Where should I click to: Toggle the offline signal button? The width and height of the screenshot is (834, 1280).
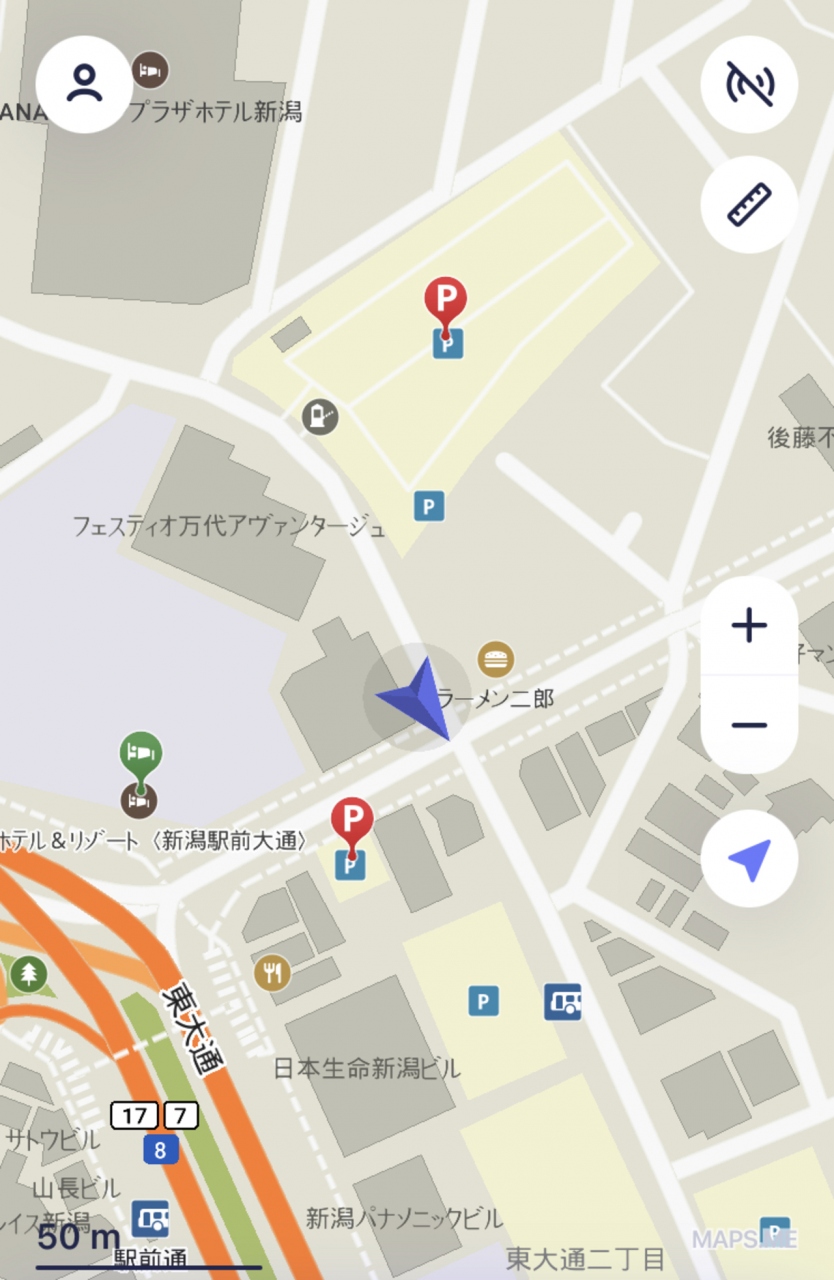(749, 84)
